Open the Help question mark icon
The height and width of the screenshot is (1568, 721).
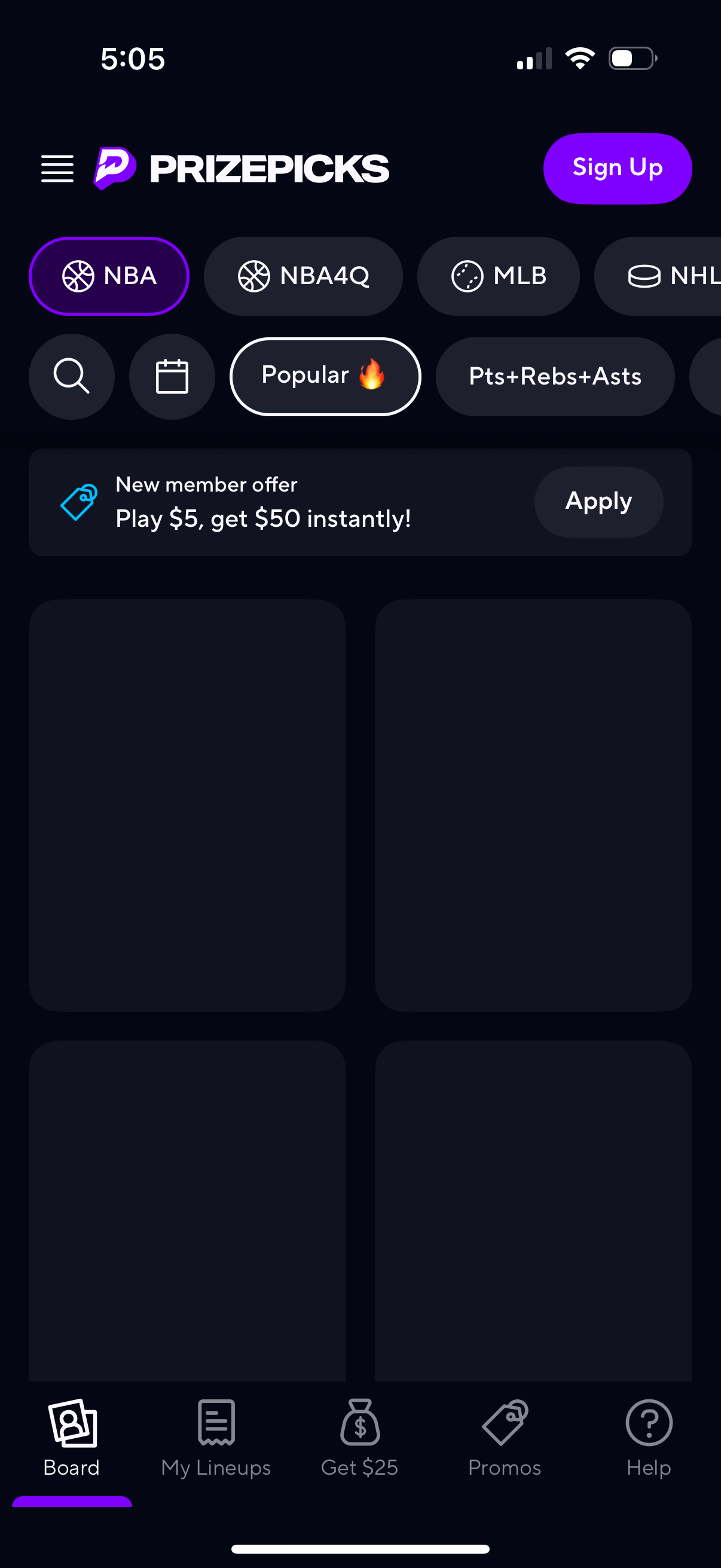tap(649, 1423)
